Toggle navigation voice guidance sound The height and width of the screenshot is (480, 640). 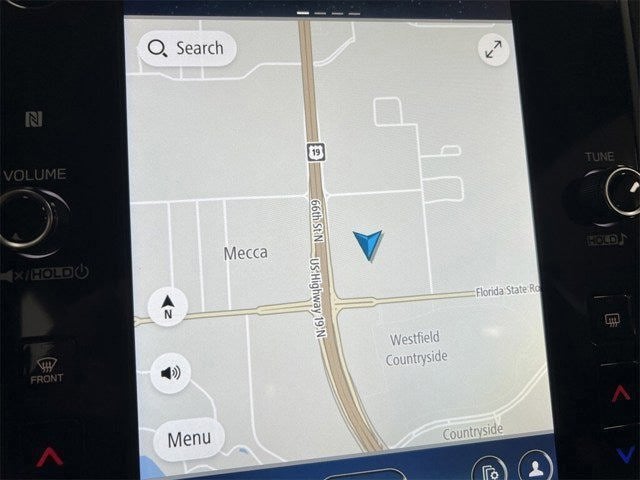pos(171,373)
